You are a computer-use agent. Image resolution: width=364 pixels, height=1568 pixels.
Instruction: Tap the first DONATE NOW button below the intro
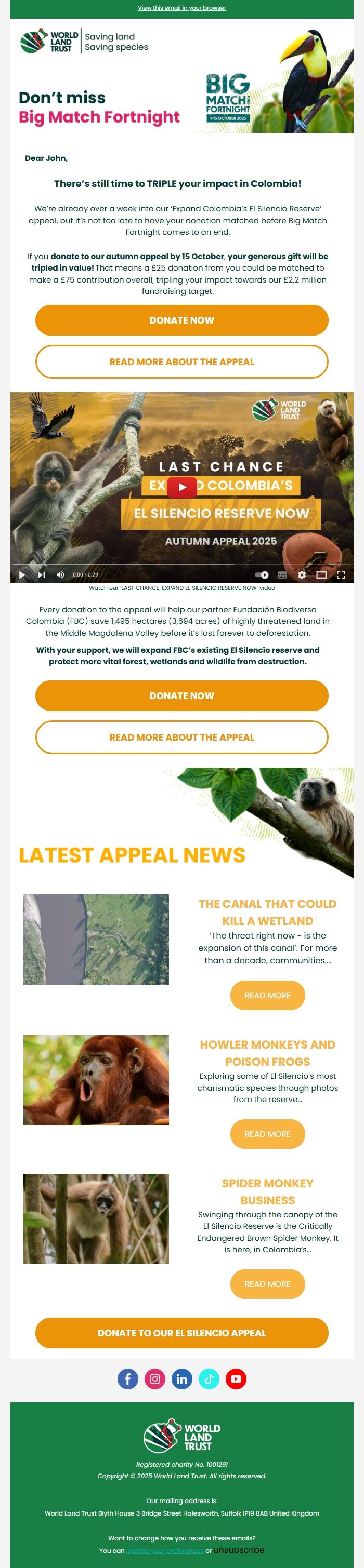click(x=181, y=320)
